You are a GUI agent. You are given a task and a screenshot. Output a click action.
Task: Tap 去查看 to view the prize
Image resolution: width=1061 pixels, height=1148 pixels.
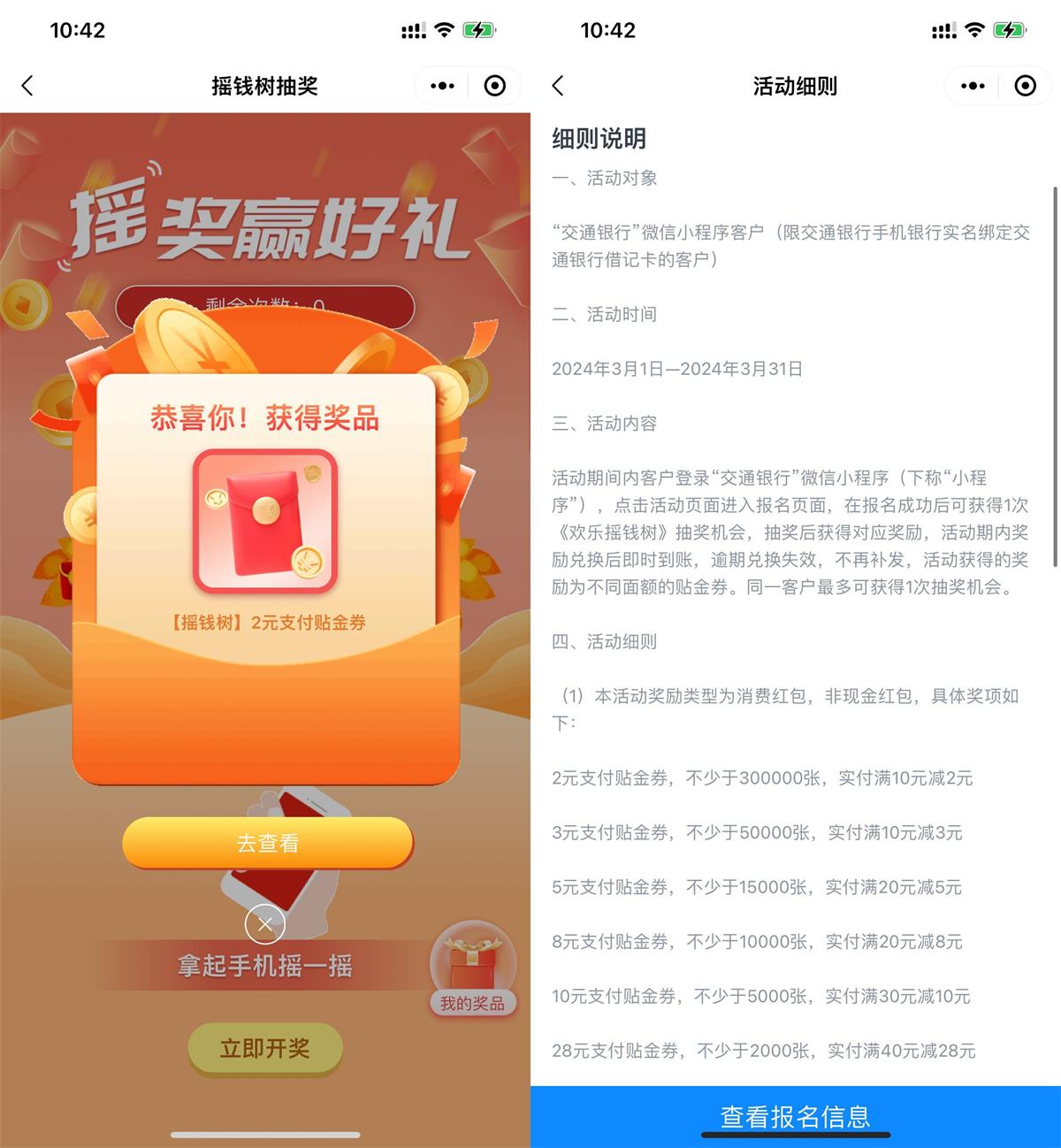point(267,843)
